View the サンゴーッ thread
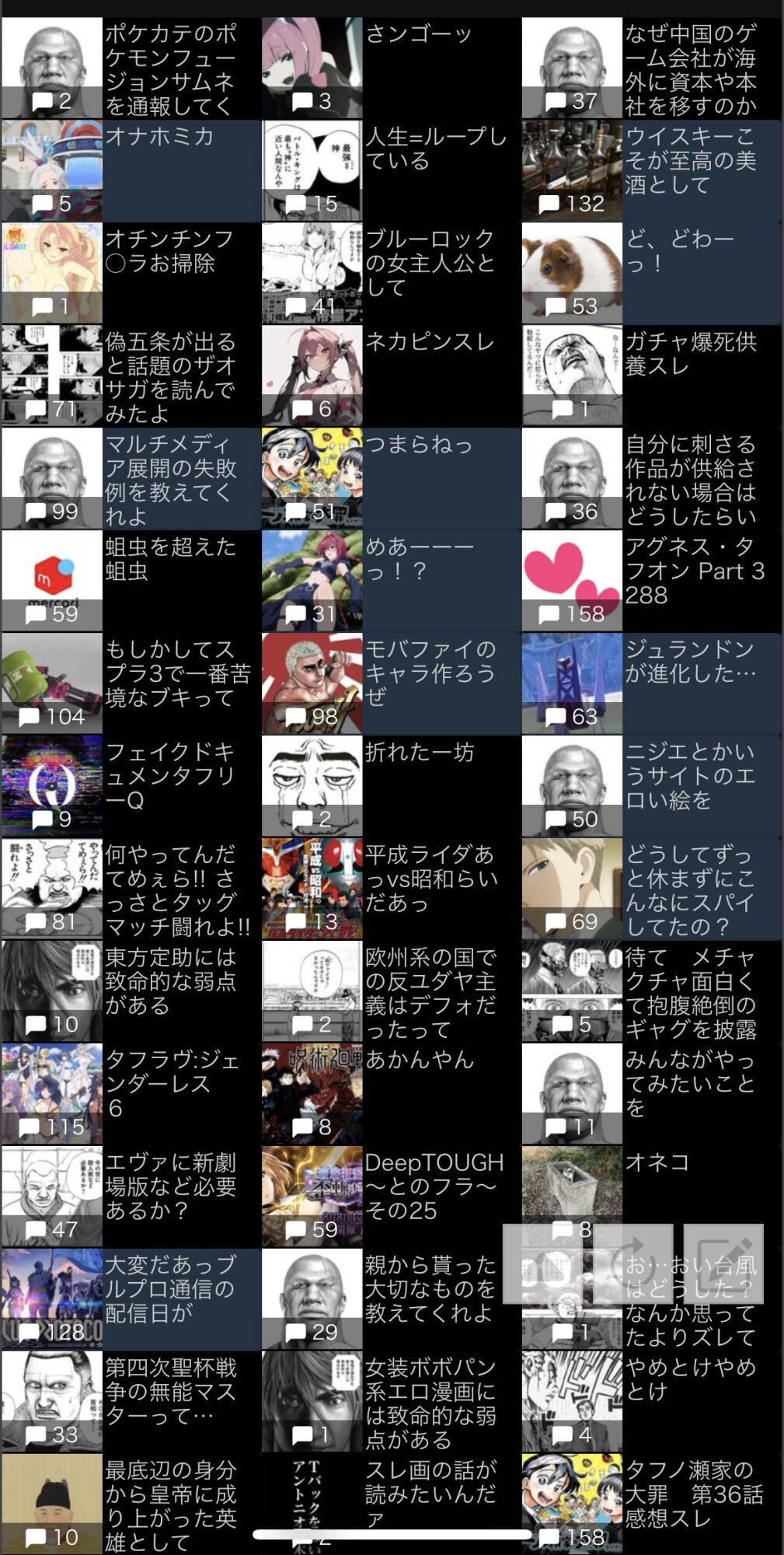This screenshot has height=1555, width=784. (391, 68)
